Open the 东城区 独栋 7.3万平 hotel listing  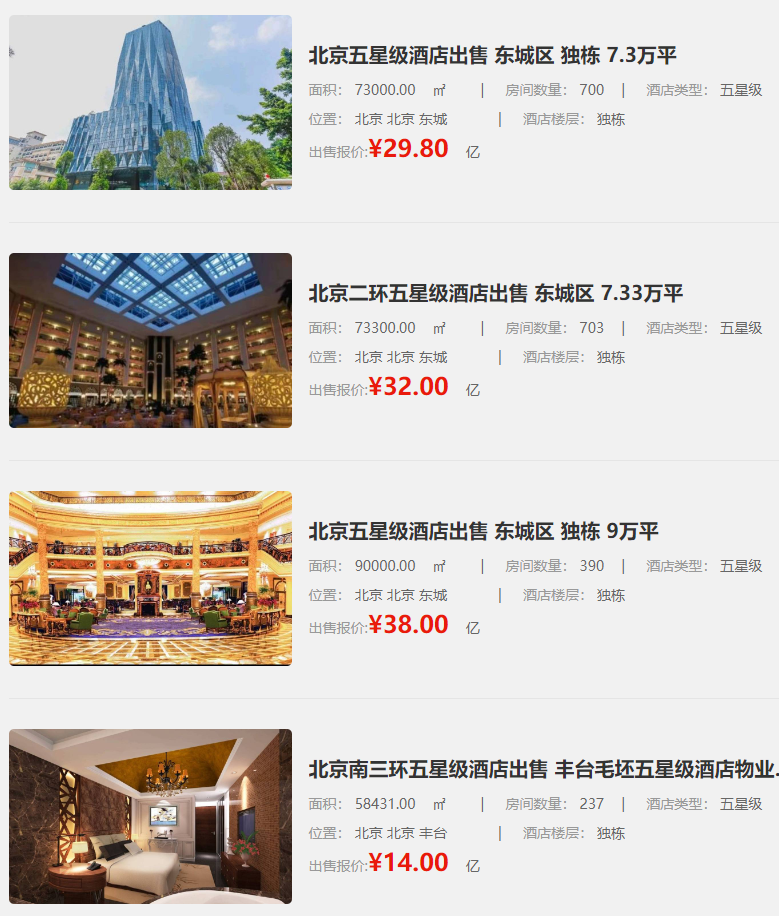492,55
